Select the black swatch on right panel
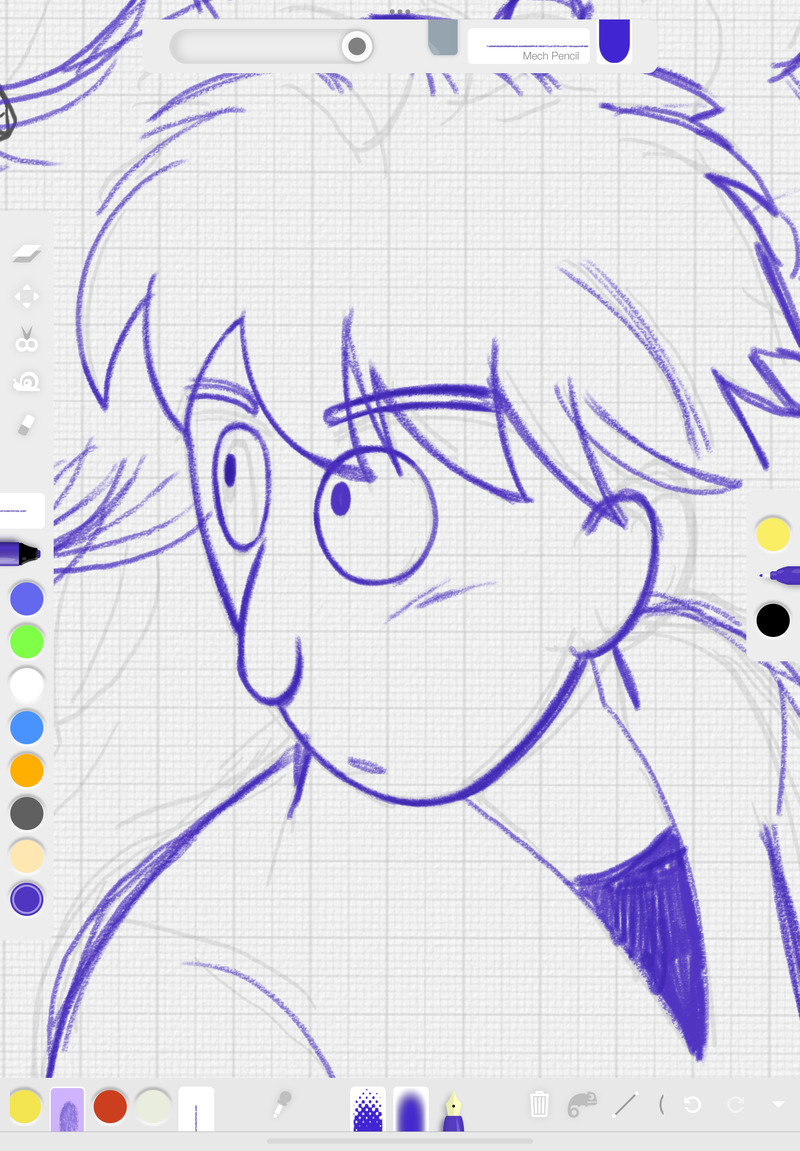Image resolution: width=800 pixels, height=1151 pixels. click(773, 620)
